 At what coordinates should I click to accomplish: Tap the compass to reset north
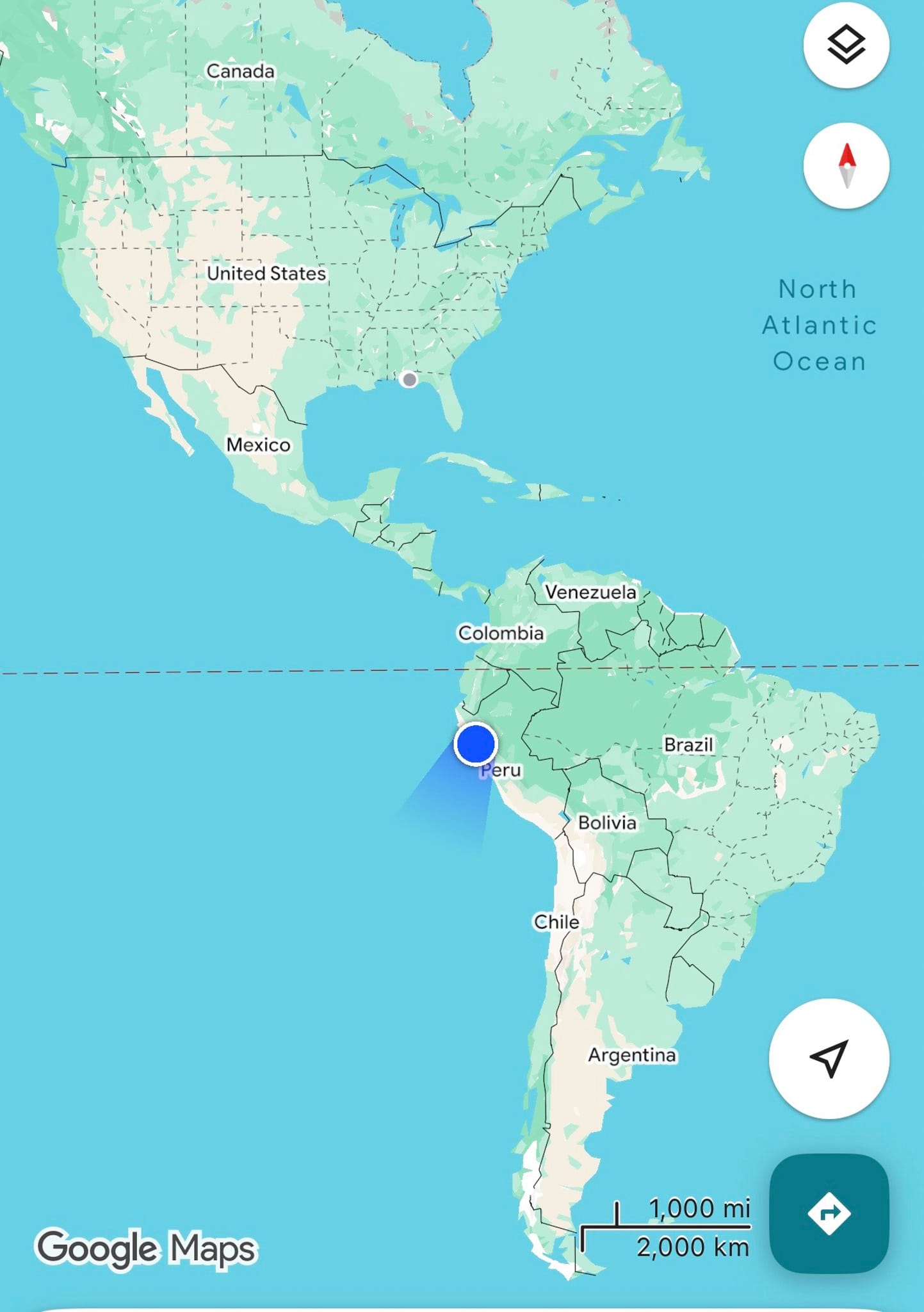click(x=846, y=166)
